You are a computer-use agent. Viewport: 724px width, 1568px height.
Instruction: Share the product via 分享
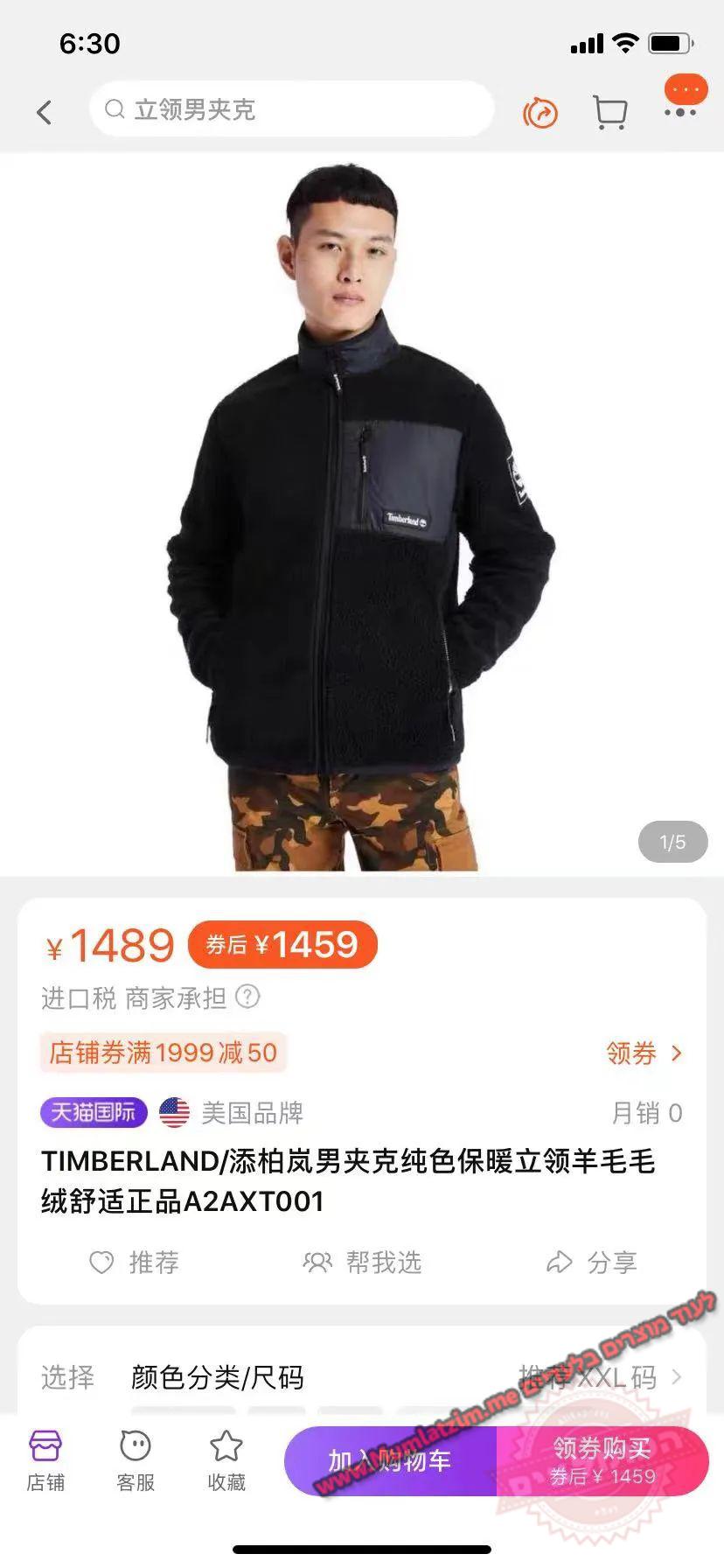[x=592, y=1262]
